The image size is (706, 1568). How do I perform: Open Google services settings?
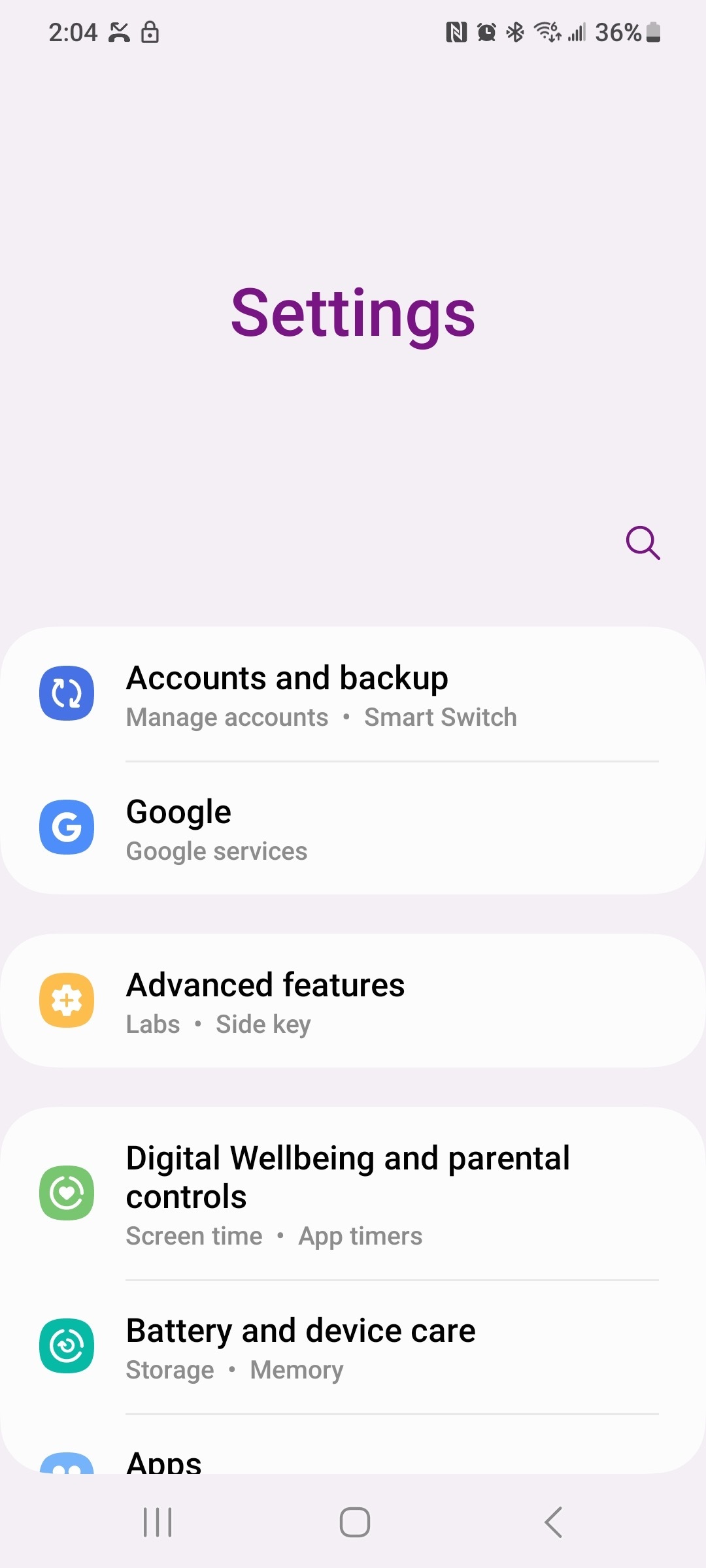[x=353, y=828]
